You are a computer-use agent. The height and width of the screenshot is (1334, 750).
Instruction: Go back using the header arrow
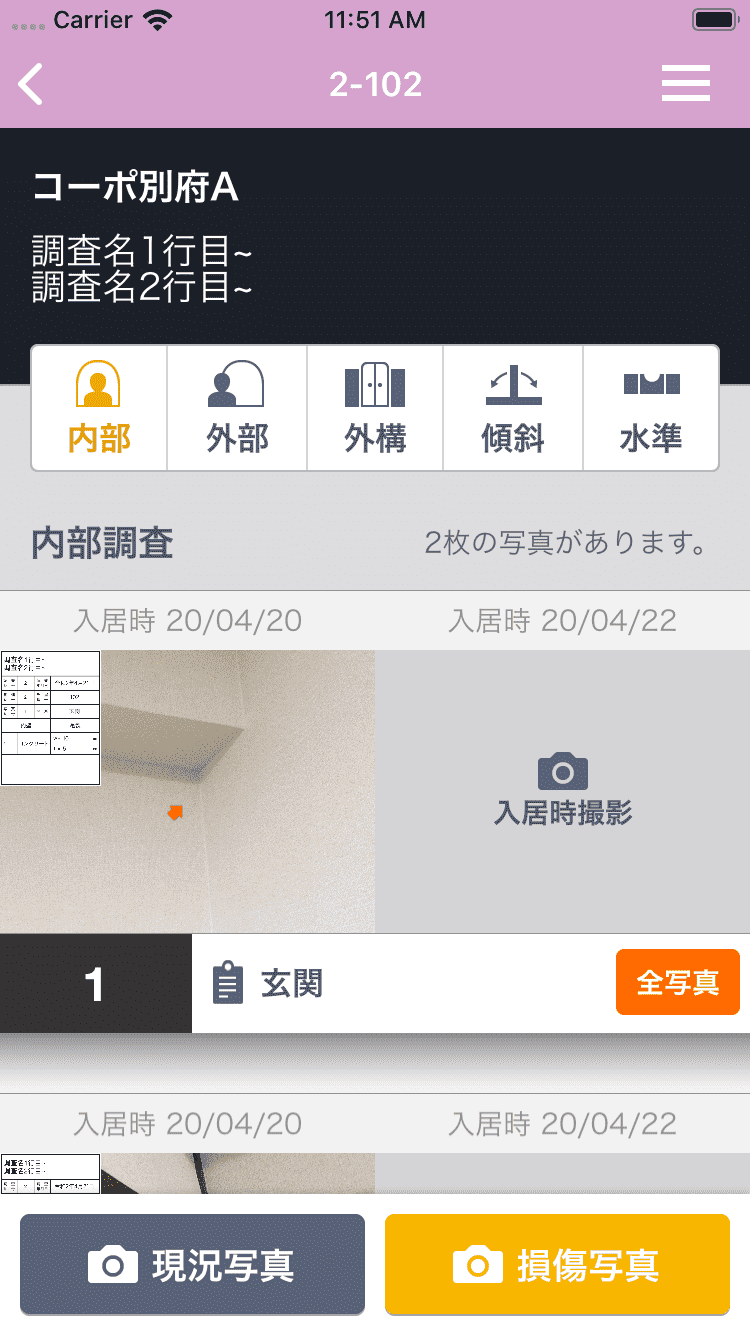point(32,85)
